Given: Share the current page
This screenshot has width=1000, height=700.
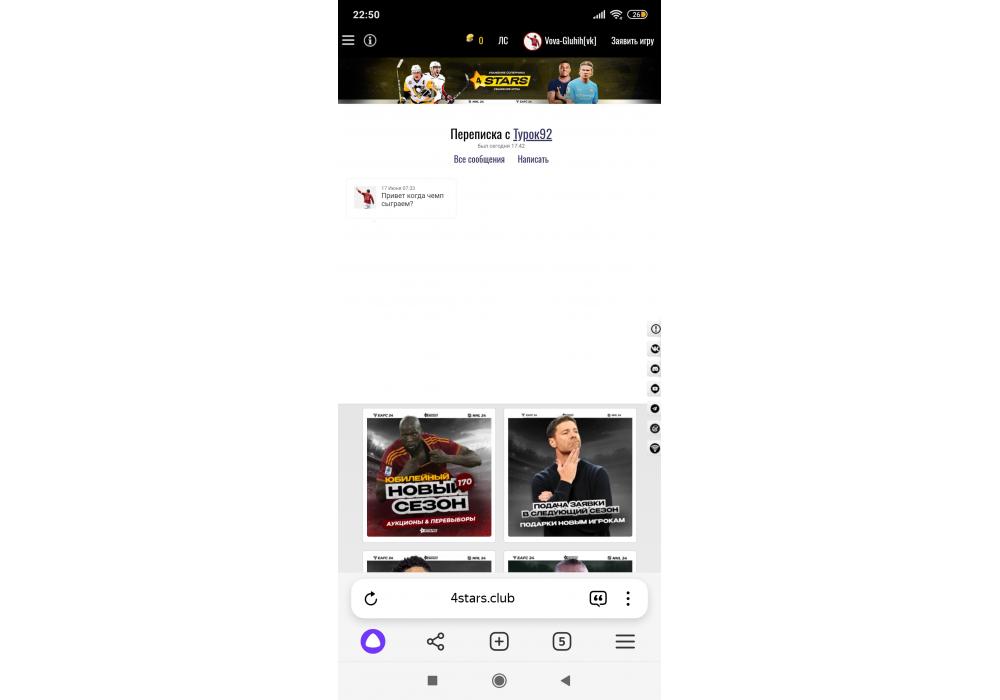Looking at the screenshot, I should tap(435, 642).
